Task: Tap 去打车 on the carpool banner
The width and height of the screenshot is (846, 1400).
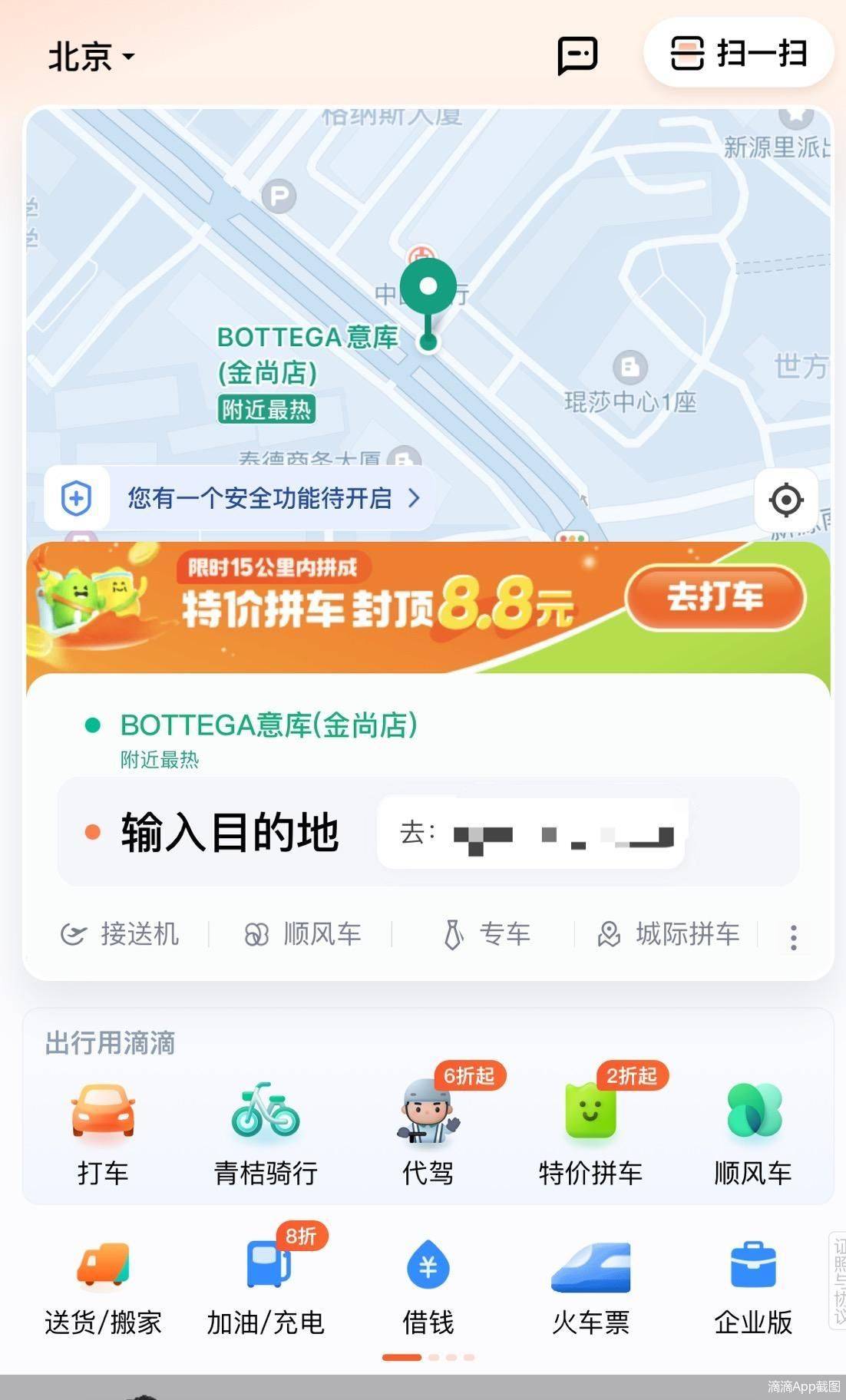Action: [x=715, y=597]
